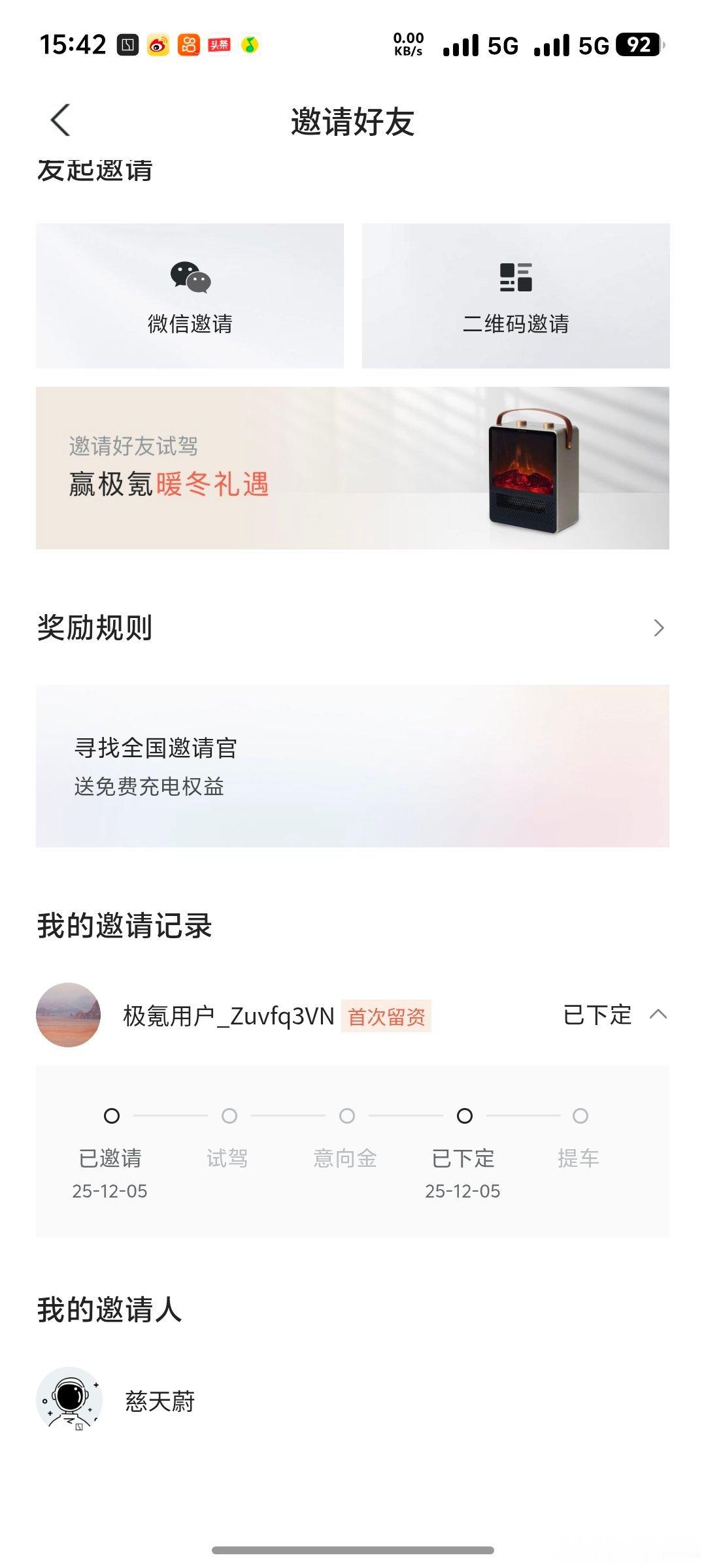Open the 寻找全国邀请官 promotion banner
Viewport: 706px width, 1568px height.
tap(353, 774)
